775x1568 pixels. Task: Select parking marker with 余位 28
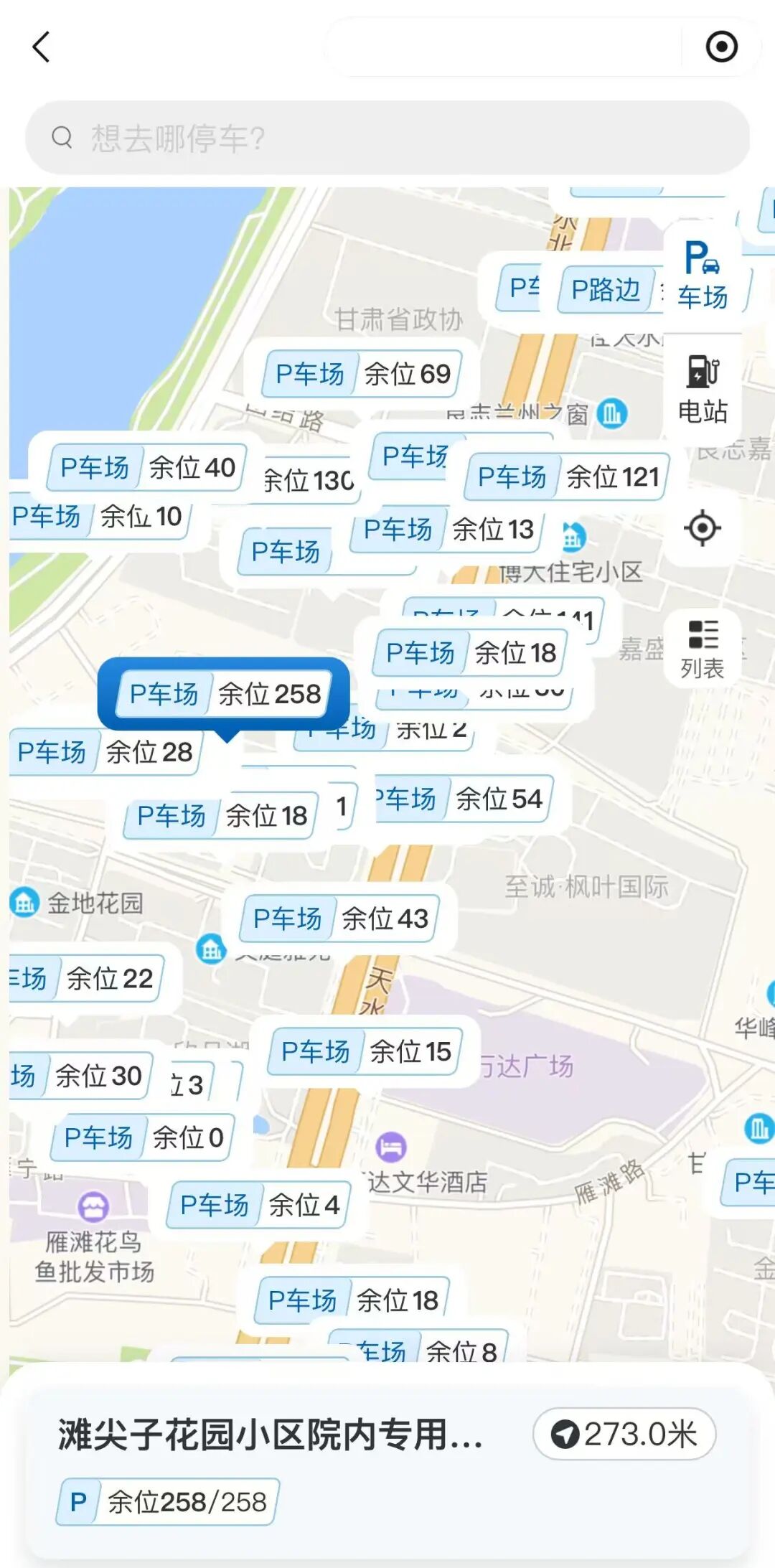[x=105, y=752]
